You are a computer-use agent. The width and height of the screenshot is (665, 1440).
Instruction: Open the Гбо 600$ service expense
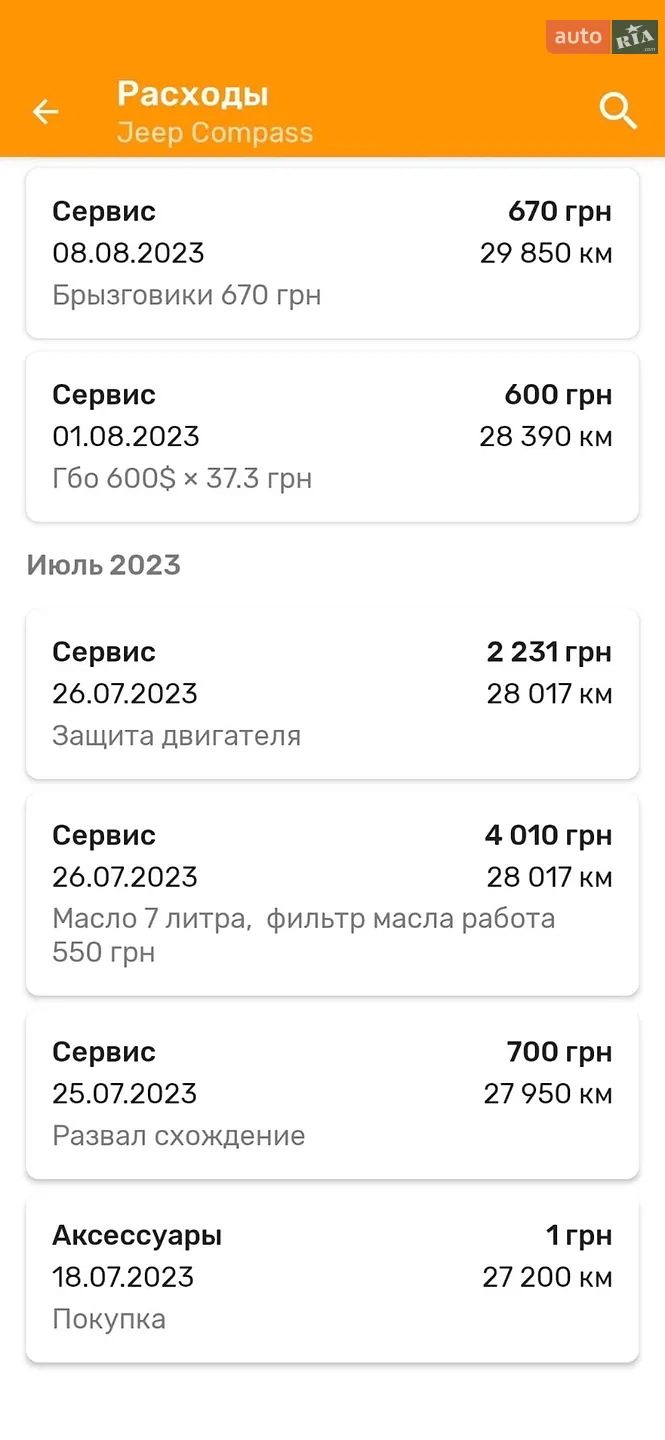tap(332, 436)
